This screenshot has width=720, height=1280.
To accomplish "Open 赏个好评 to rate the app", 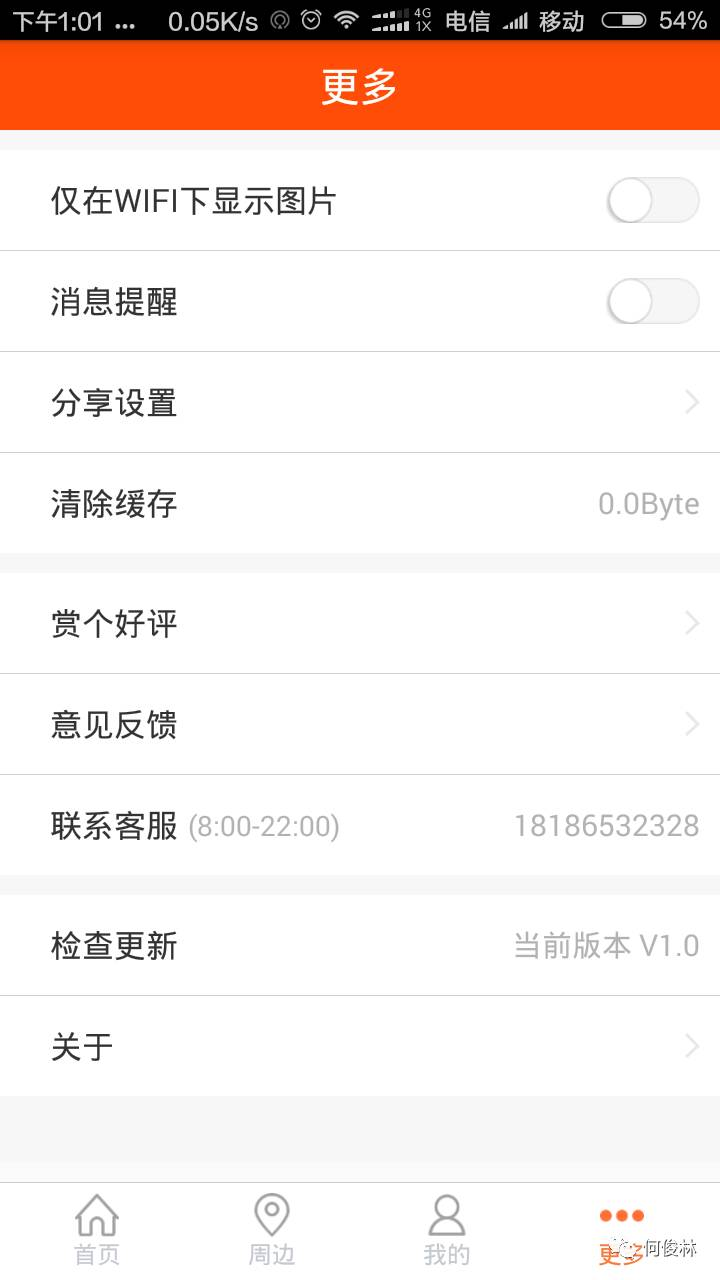I will pos(360,624).
